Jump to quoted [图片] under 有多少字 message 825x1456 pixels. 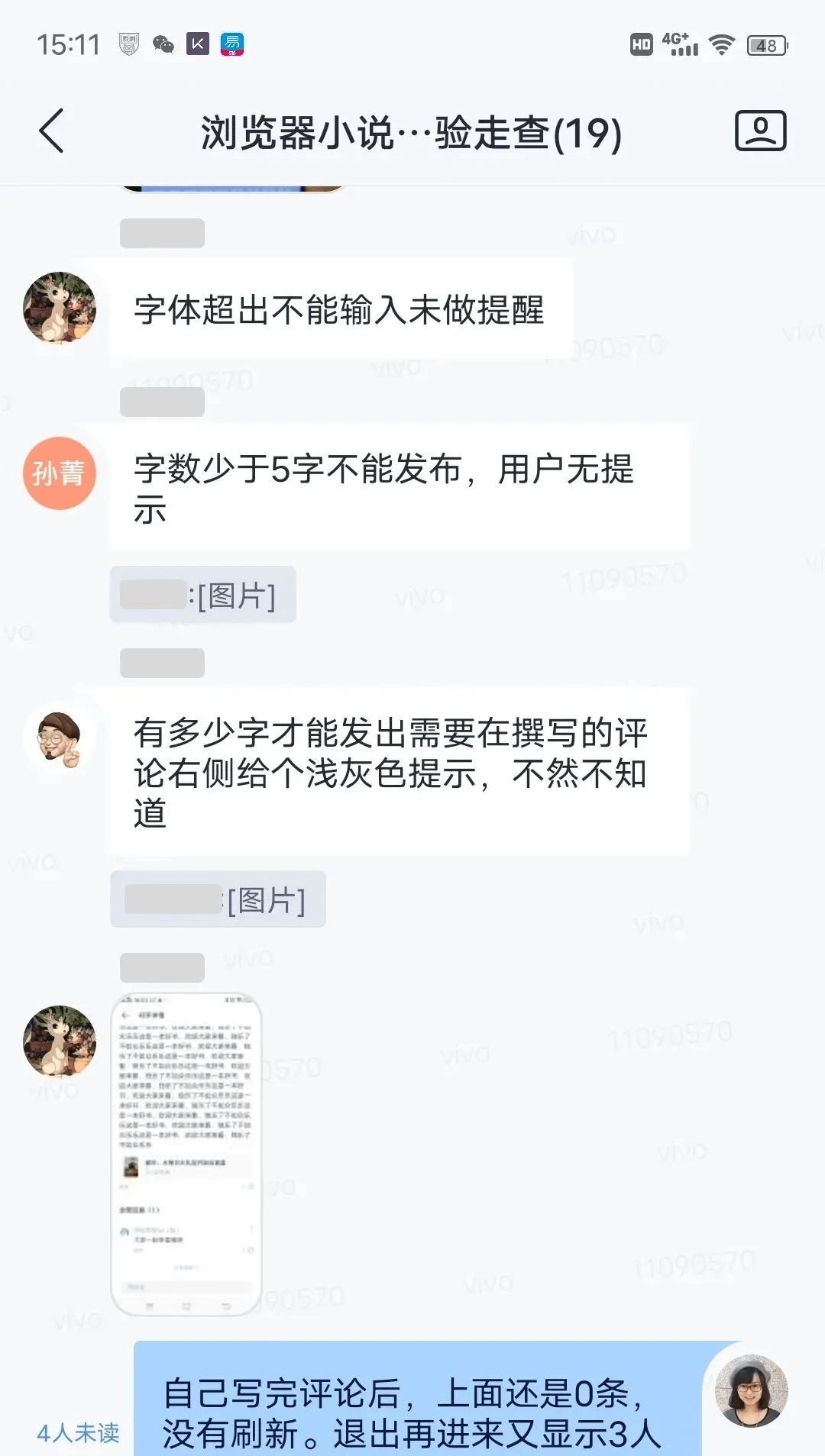tap(218, 899)
